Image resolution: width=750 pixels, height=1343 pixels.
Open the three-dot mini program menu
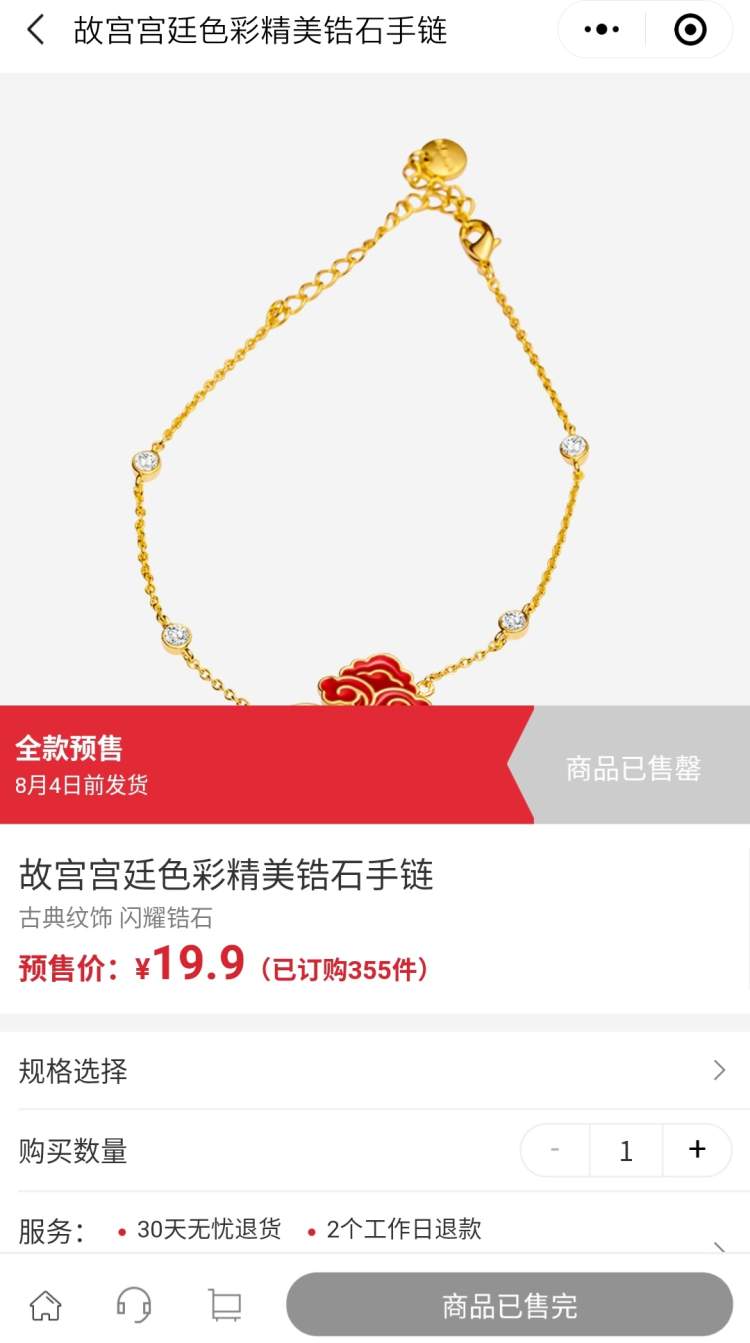[x=601, y=30]
